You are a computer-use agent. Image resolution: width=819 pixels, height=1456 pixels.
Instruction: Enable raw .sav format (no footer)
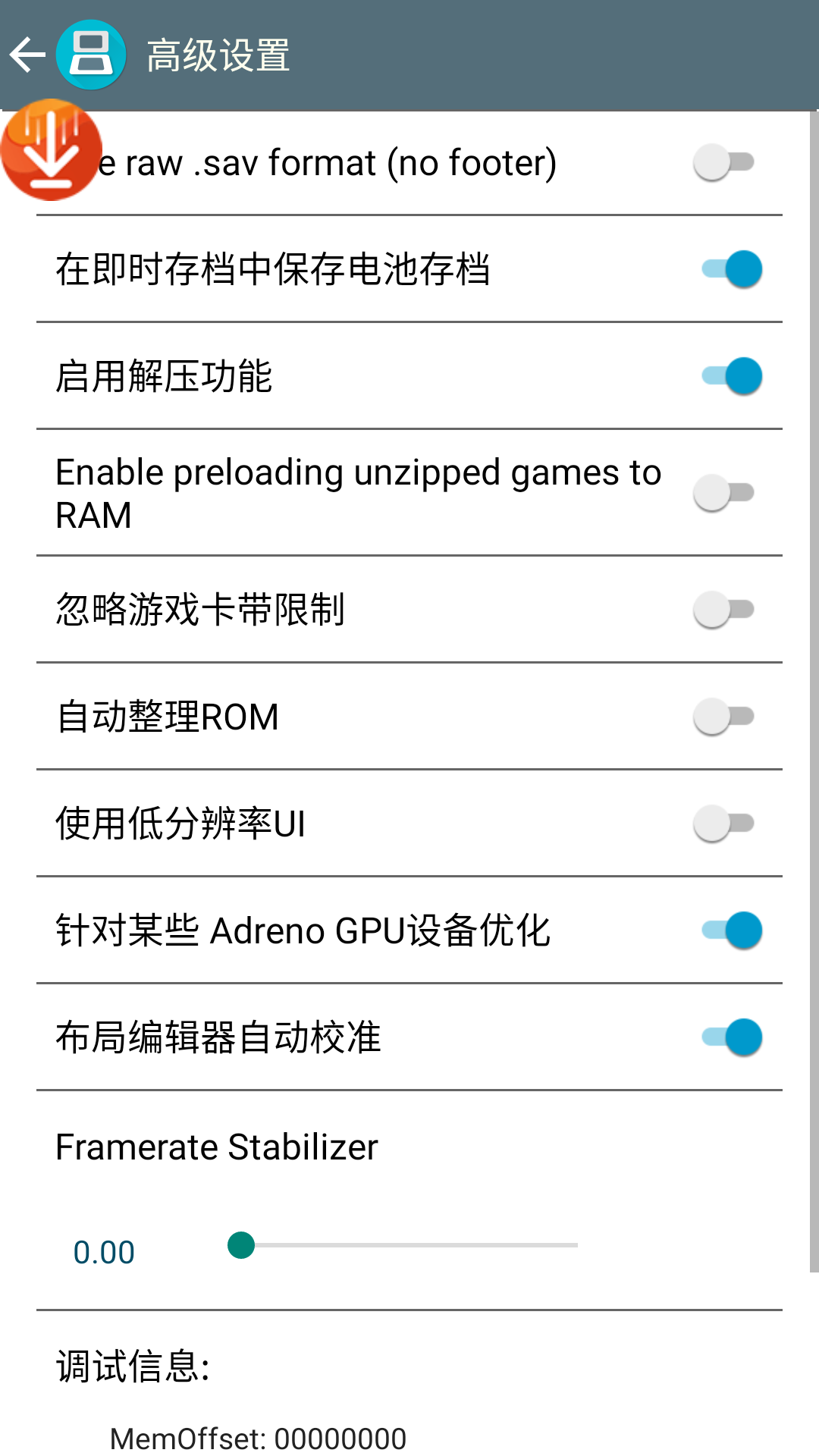pyautogui.click(x=724, y=162)
